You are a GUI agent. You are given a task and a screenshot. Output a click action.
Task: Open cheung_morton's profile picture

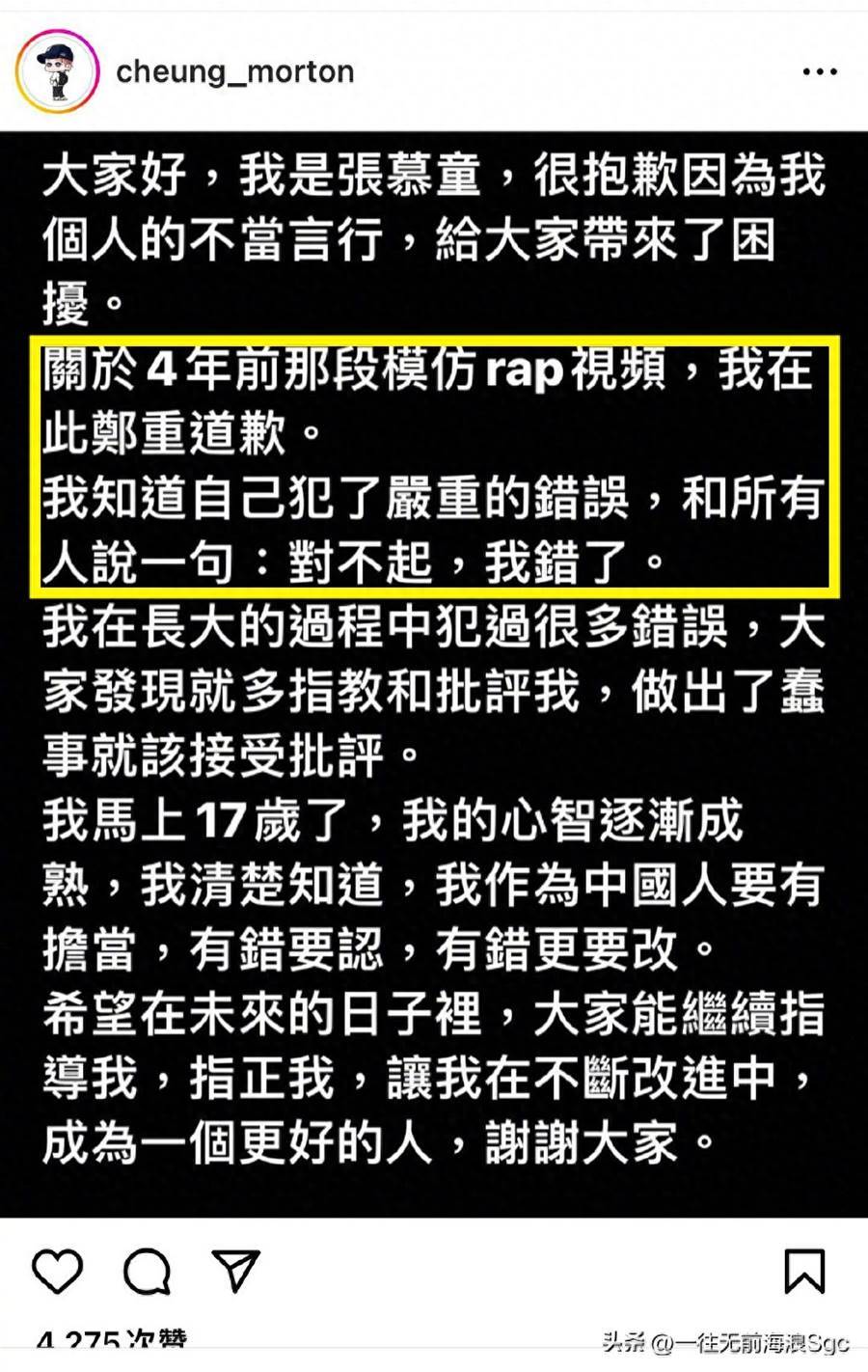[57, 72]
